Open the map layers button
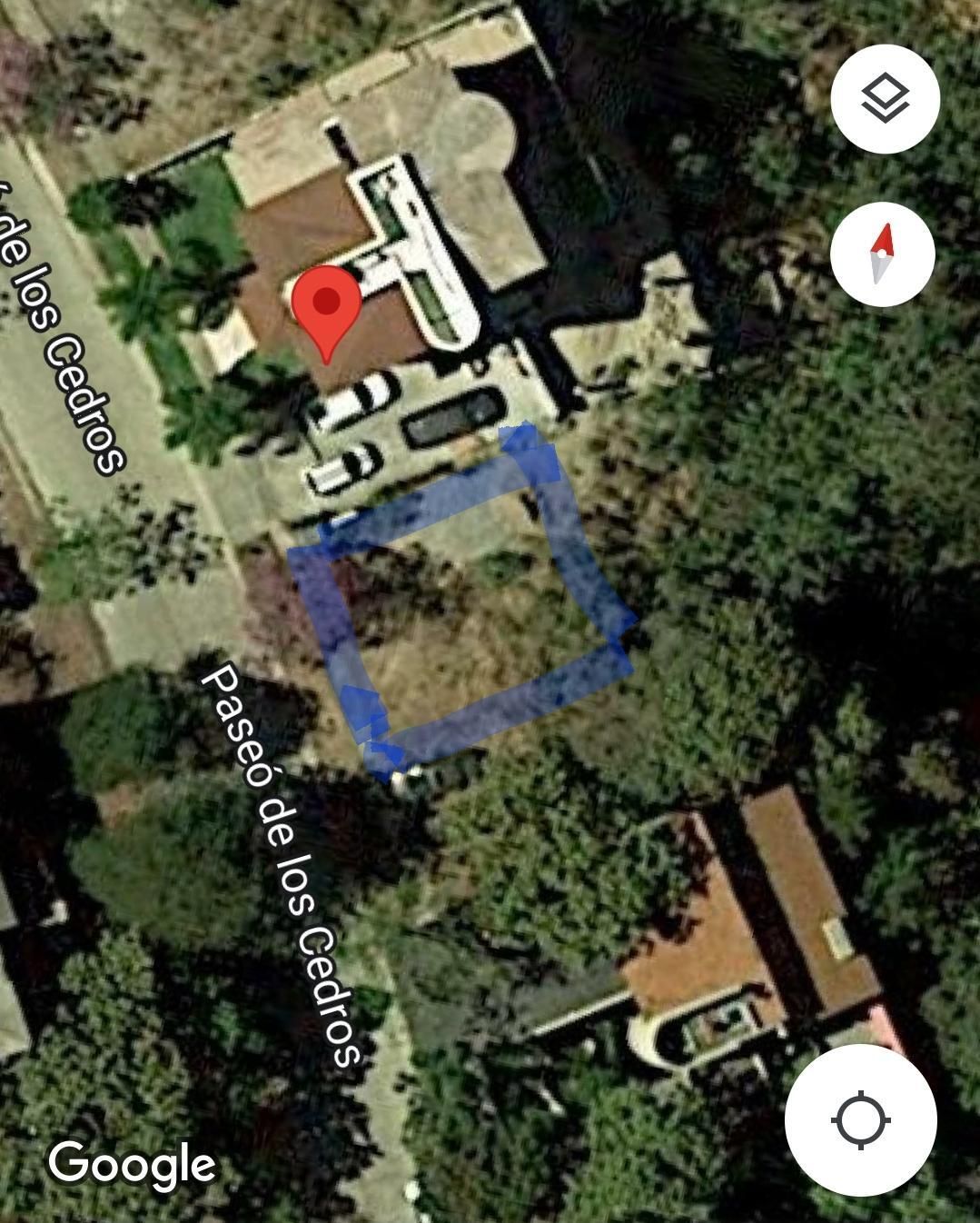This screenshot has width=980, height=1223. pos(884,98)
